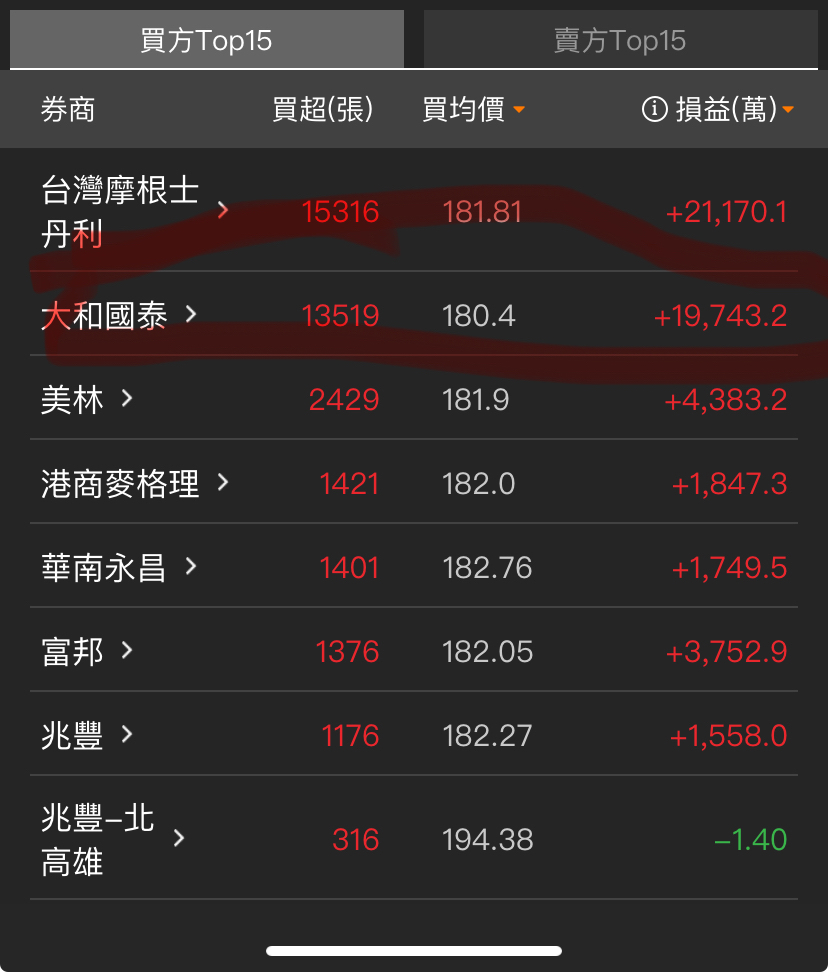Open the 兆豐 row with 1176 張
828x972 pixels.
[414, 734]
